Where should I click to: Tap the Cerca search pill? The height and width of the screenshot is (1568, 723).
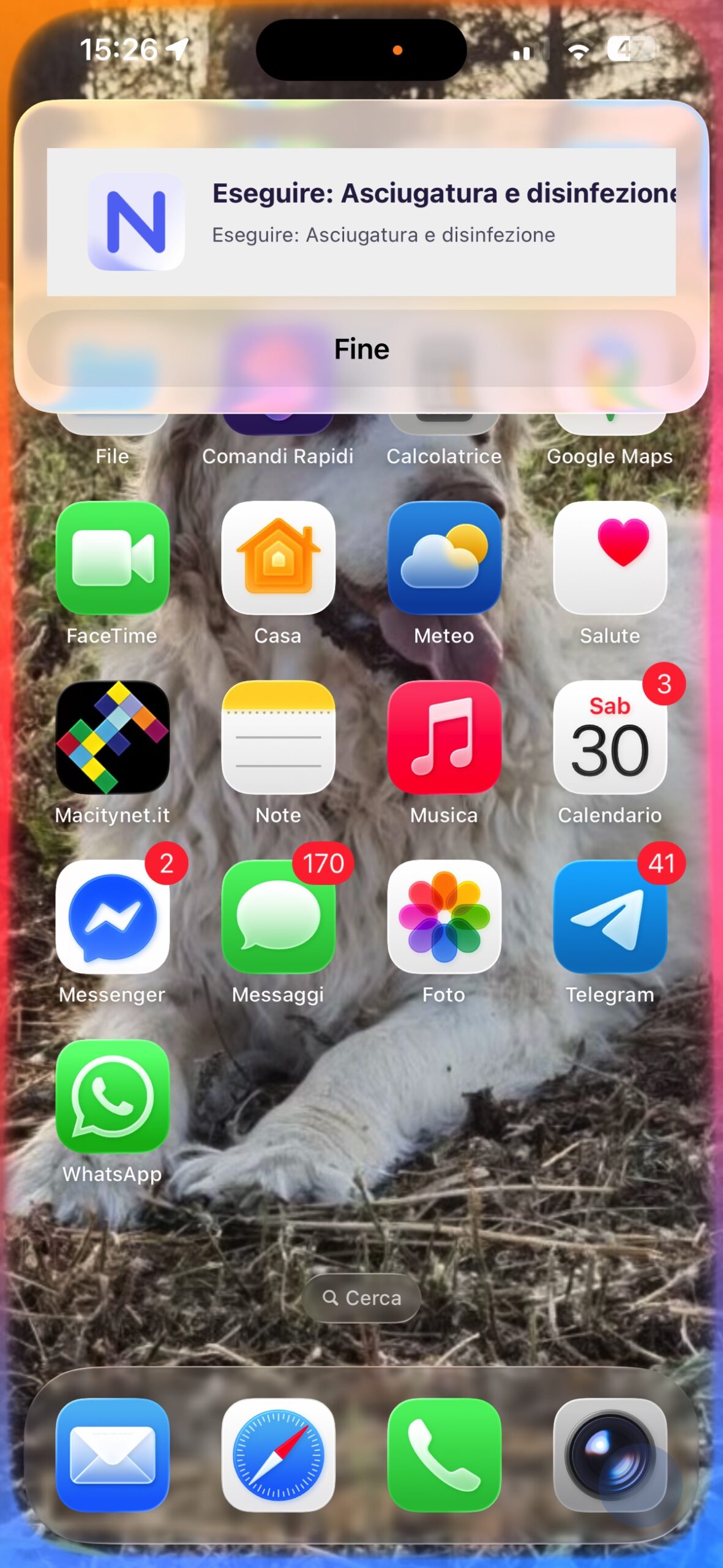coord(361,1297)
